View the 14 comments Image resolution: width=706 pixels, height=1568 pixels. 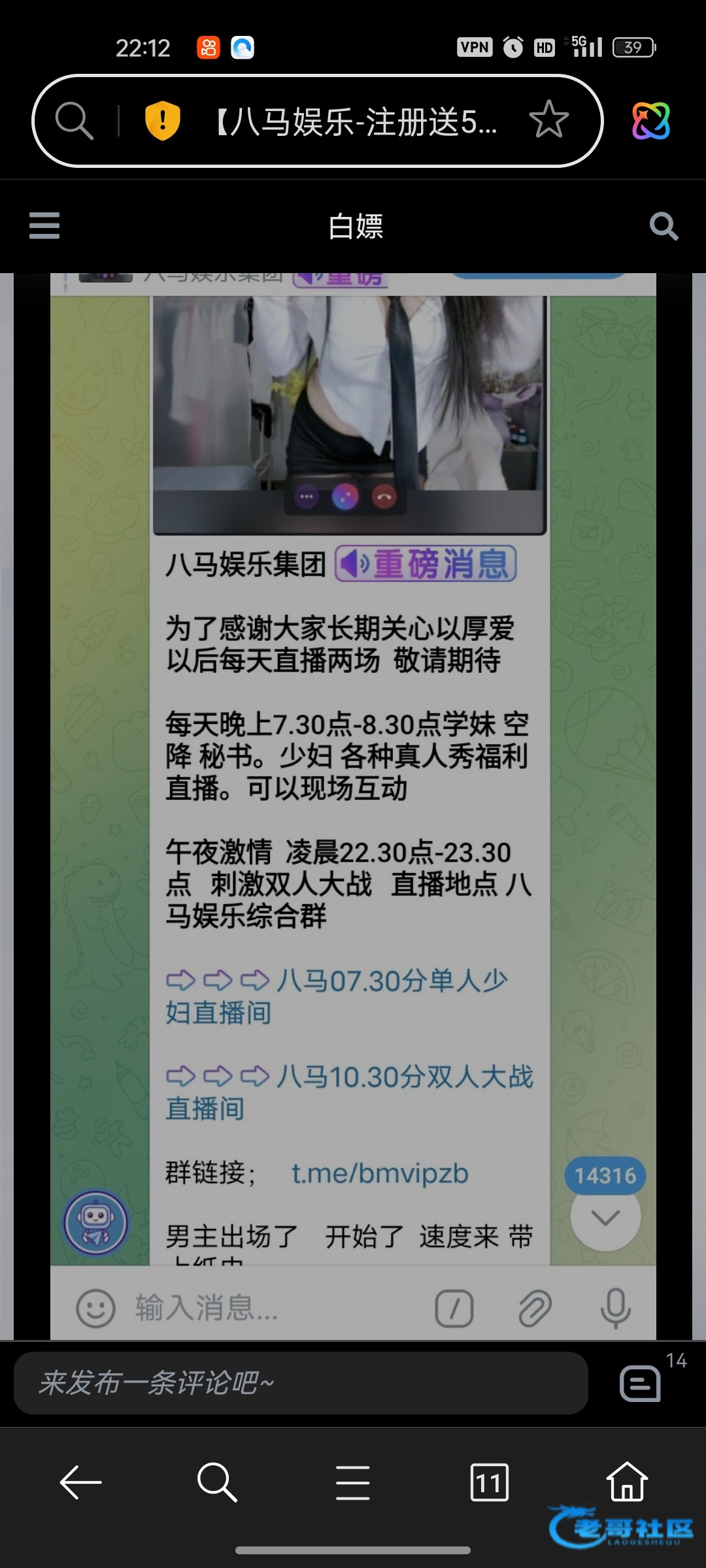click(641, 1383)
